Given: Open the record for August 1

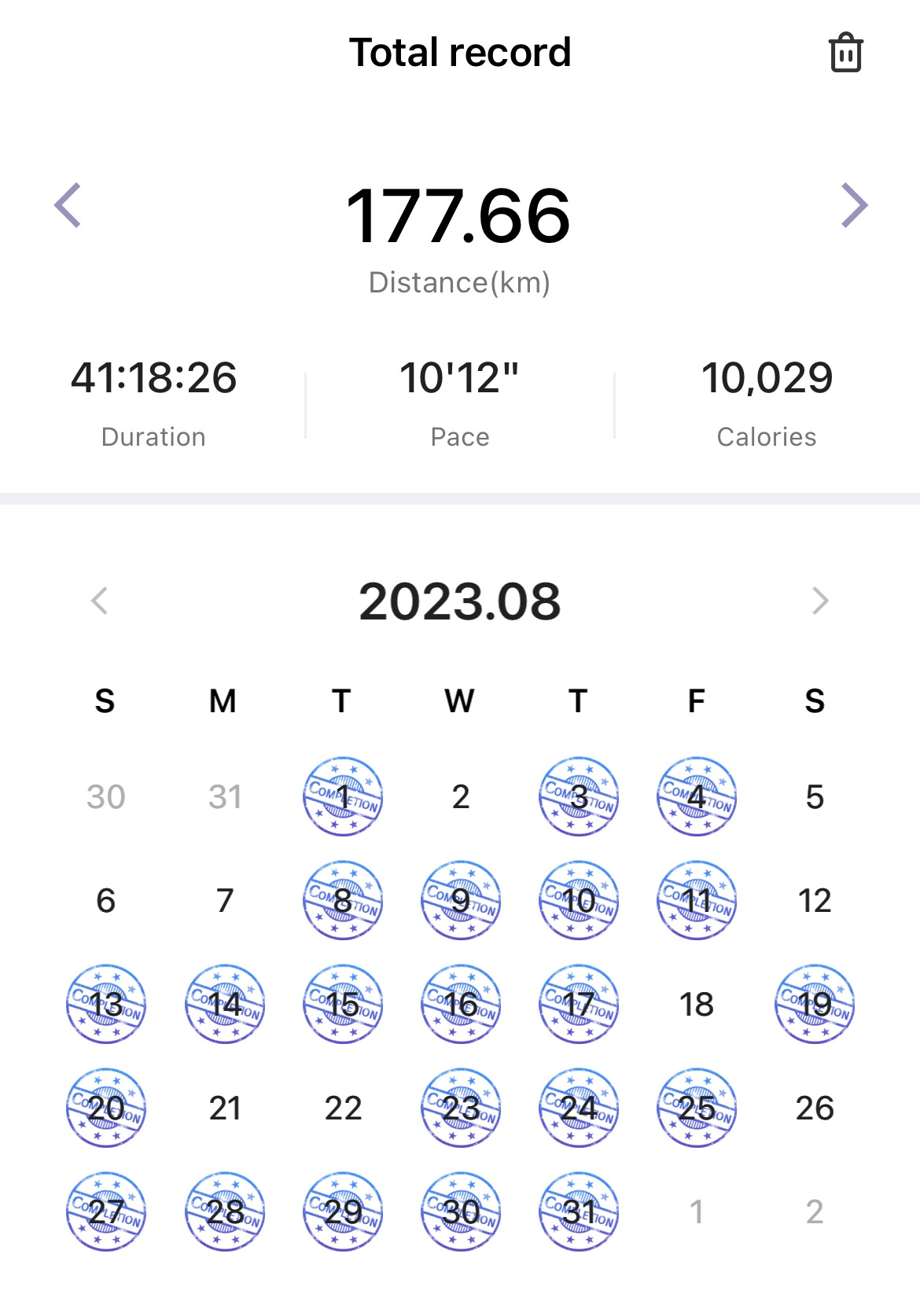Looking at the screenshot, I should [343, 796].
